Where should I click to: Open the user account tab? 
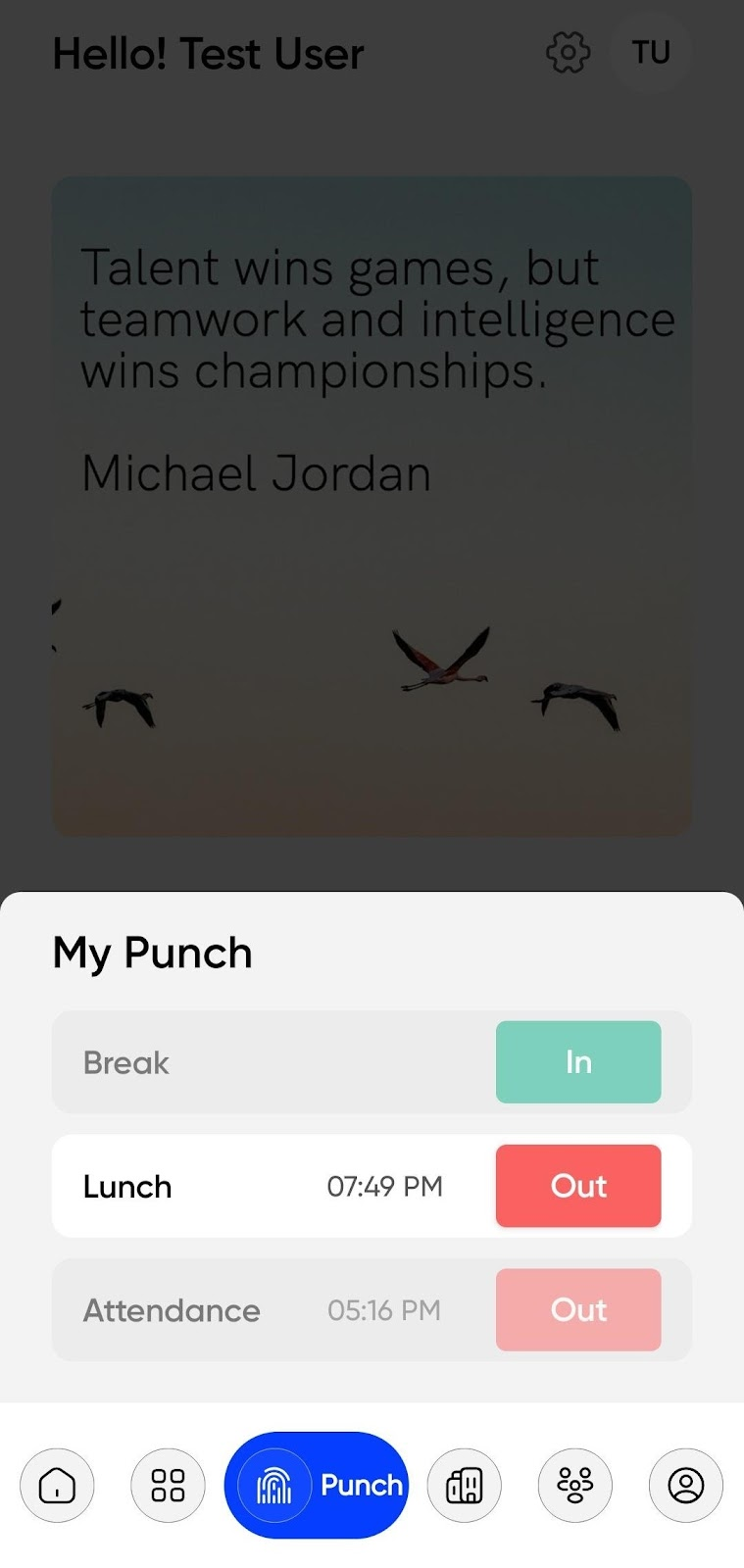[x=686, y=1486]
